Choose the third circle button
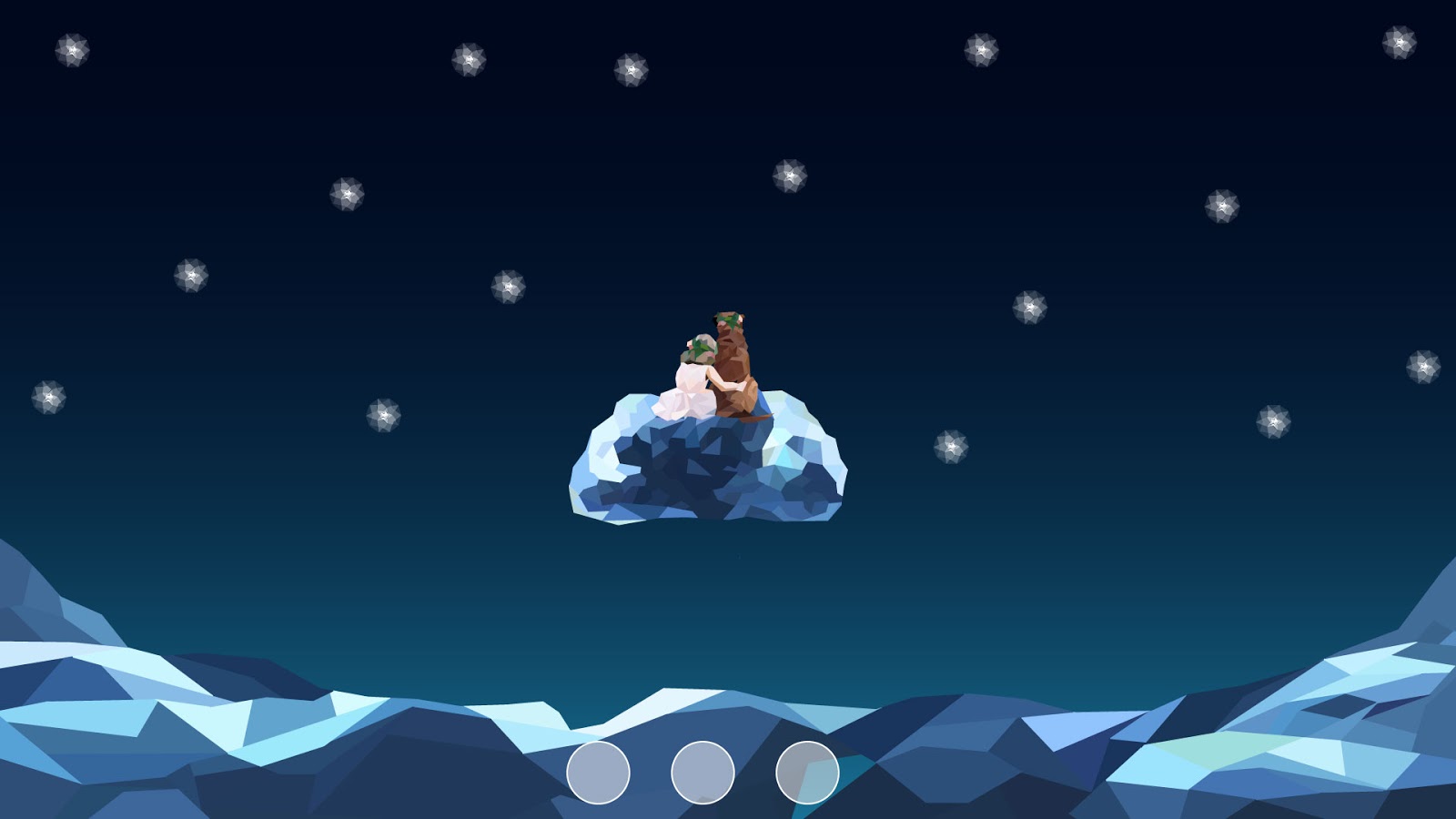Screen dimensions: 1456x819 pyautogui.click(x=807, y=773)
